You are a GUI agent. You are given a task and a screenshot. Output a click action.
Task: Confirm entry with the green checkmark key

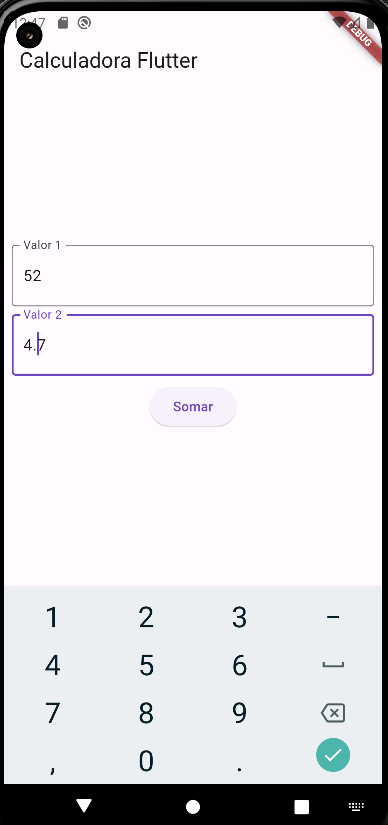pos(333,755)
